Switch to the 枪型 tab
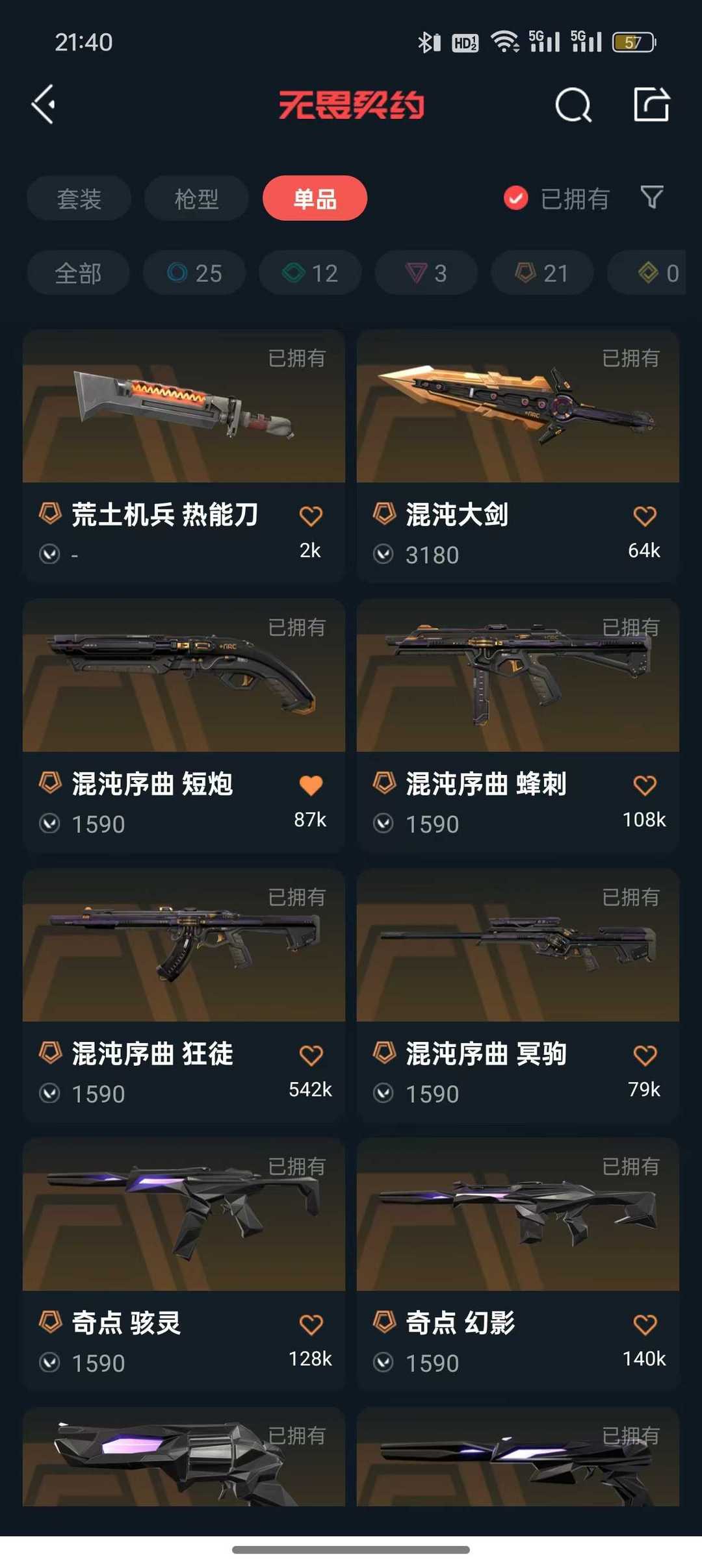Viewport: 702px width, 1568px height. point(196,198)
